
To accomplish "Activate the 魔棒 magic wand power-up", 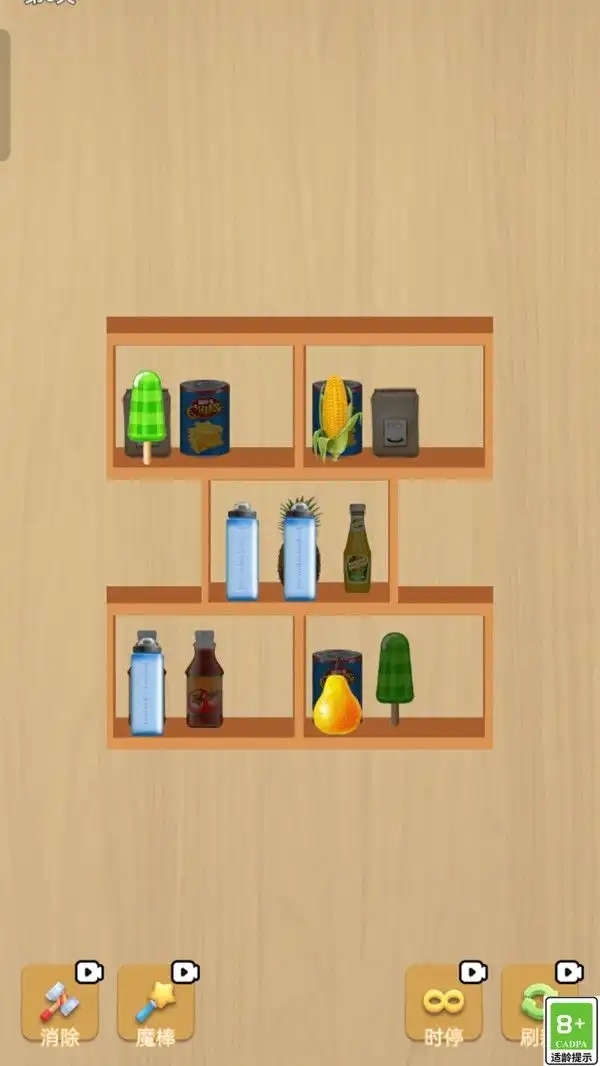I will click(156, 1004).
